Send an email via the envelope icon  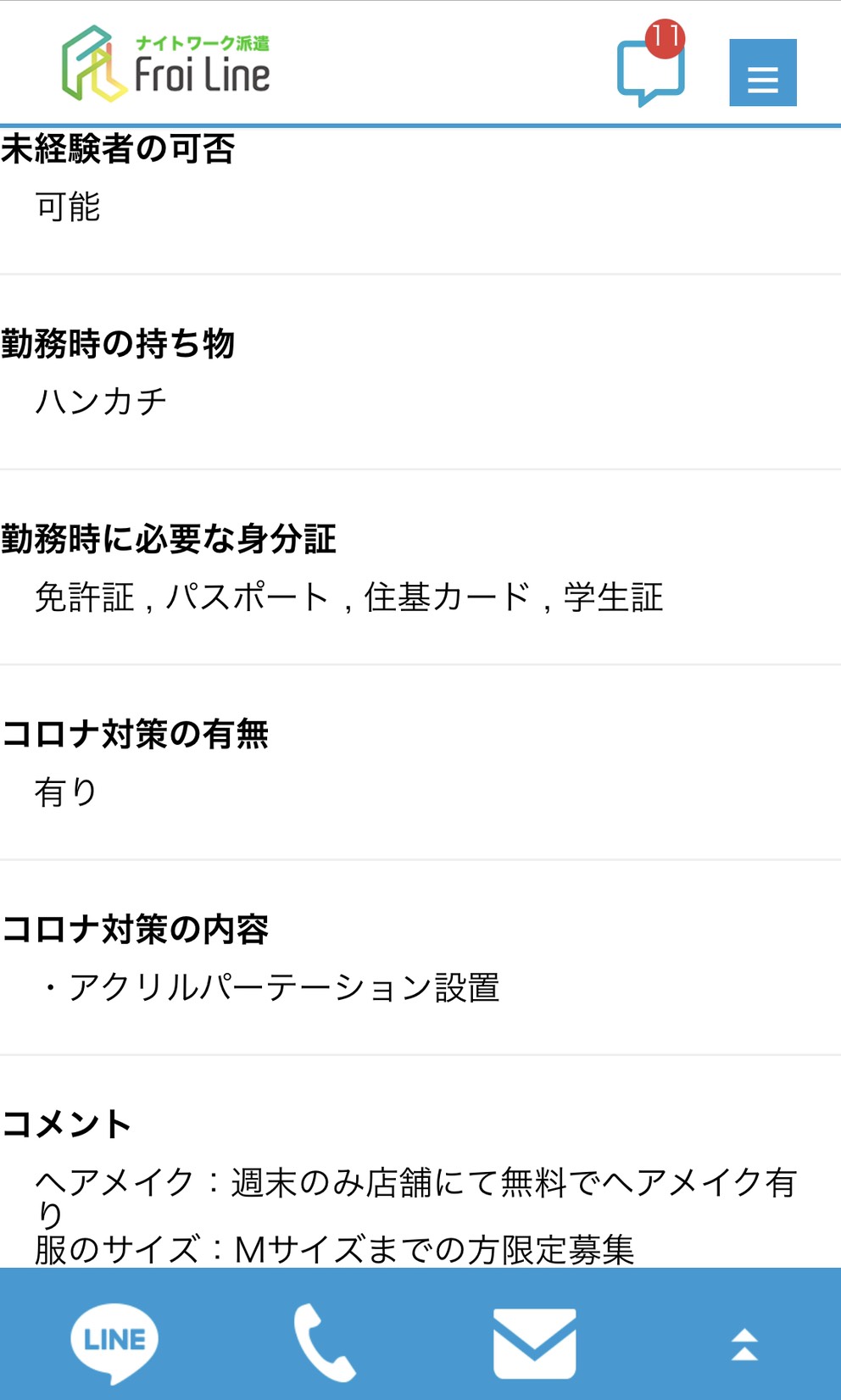point(534,1343)
